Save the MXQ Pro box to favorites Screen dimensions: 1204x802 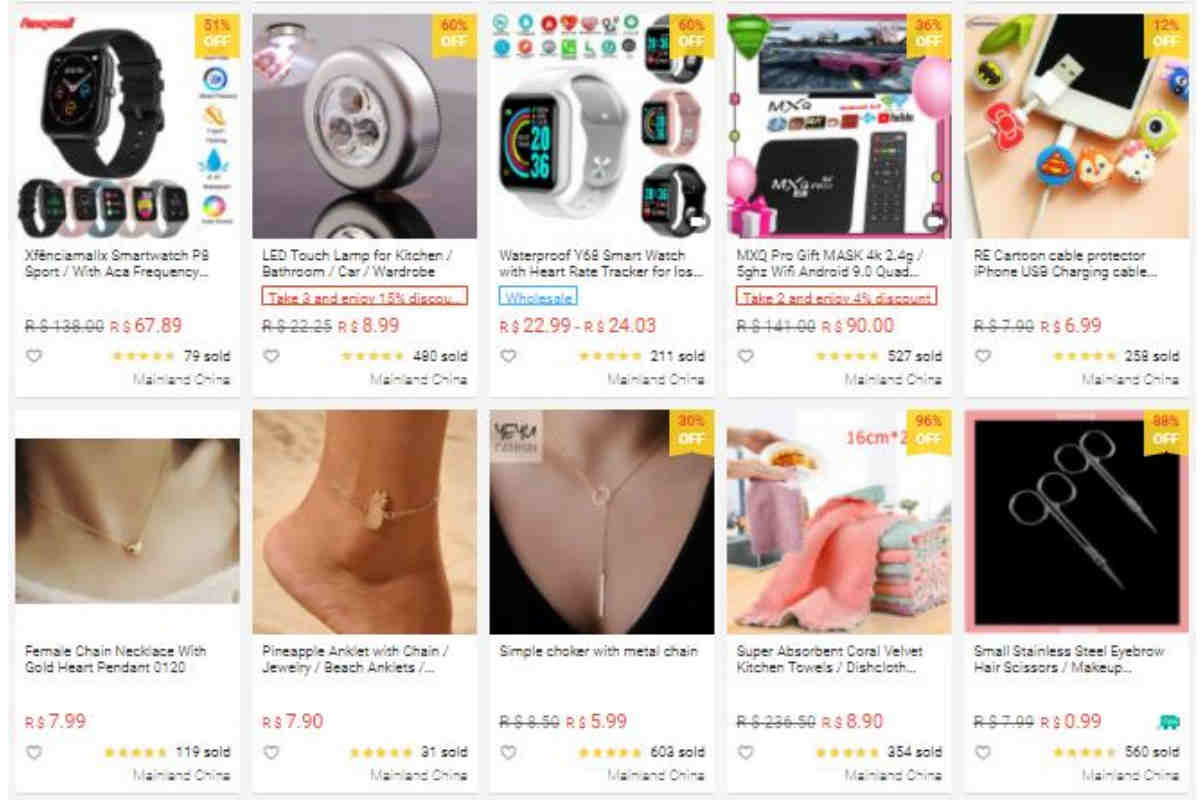pos(745,356)
